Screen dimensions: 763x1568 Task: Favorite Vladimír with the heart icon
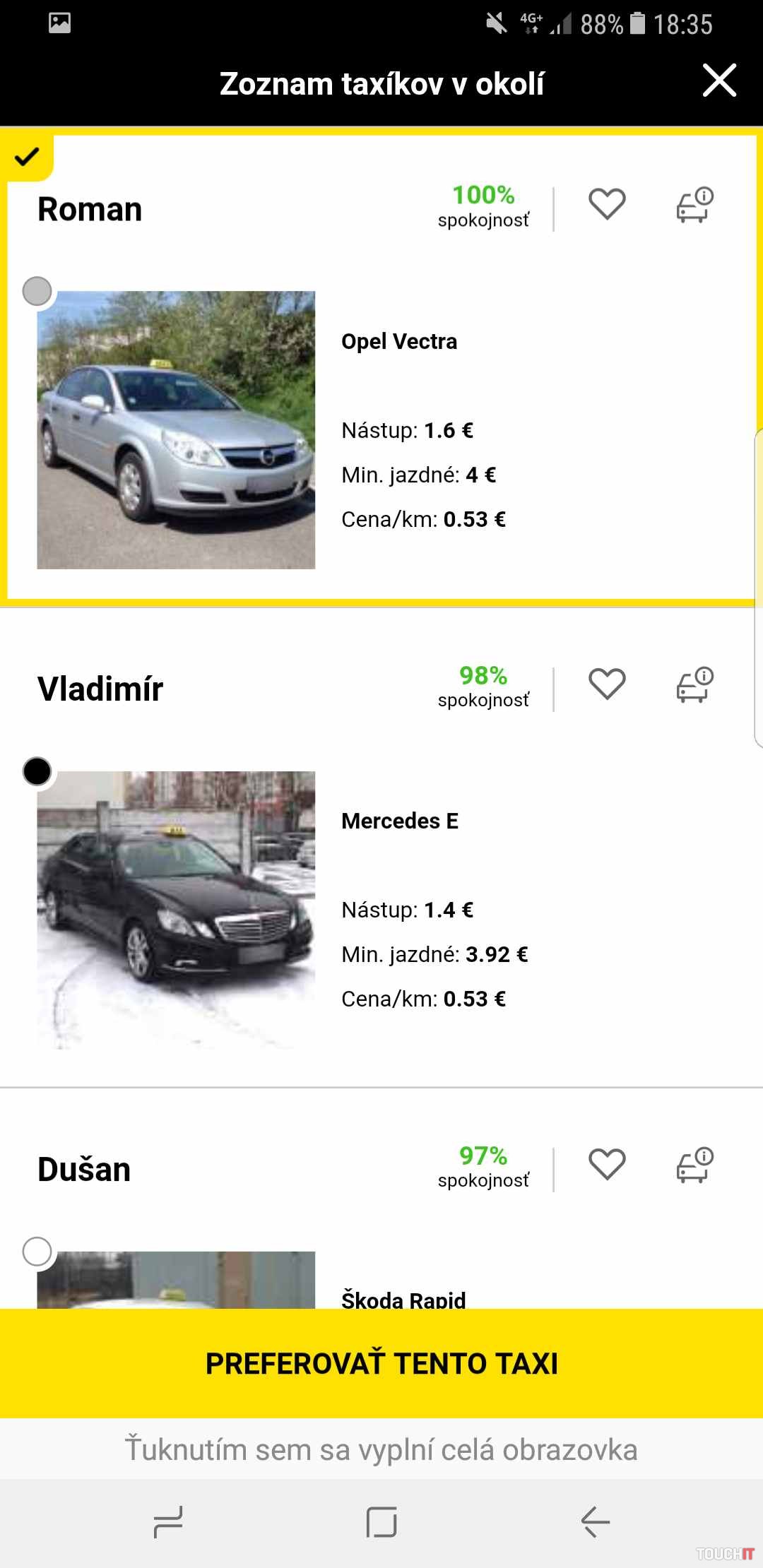click(607, 684)
